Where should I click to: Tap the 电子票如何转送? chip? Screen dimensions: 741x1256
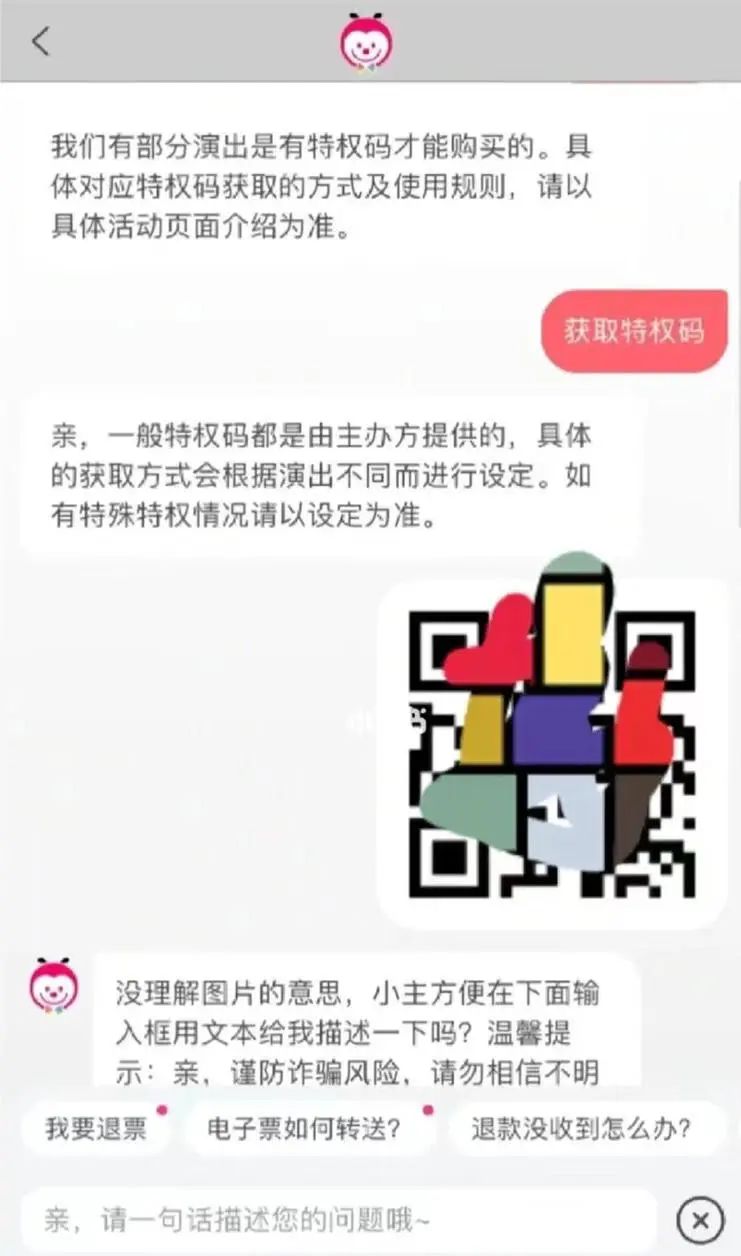coord(305,1130)
